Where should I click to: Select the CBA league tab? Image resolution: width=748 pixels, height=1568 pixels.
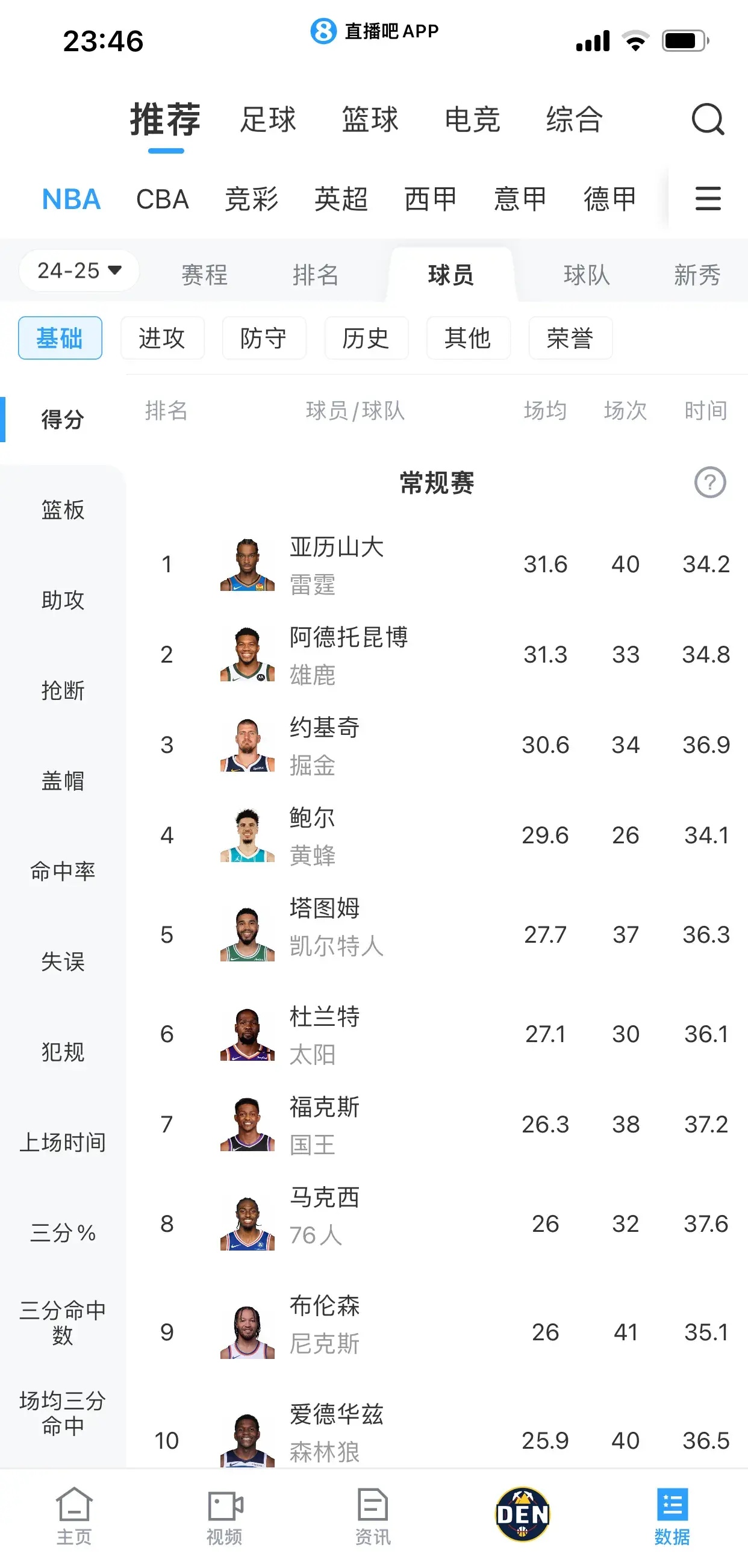coord(163,199)
